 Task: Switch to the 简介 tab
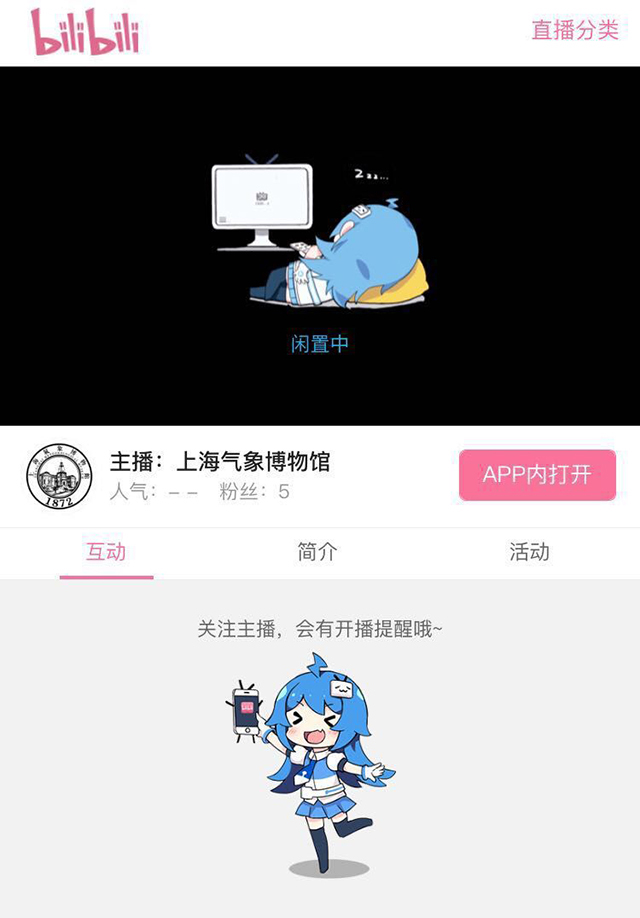pyautogui.click(x=318, y=552)
